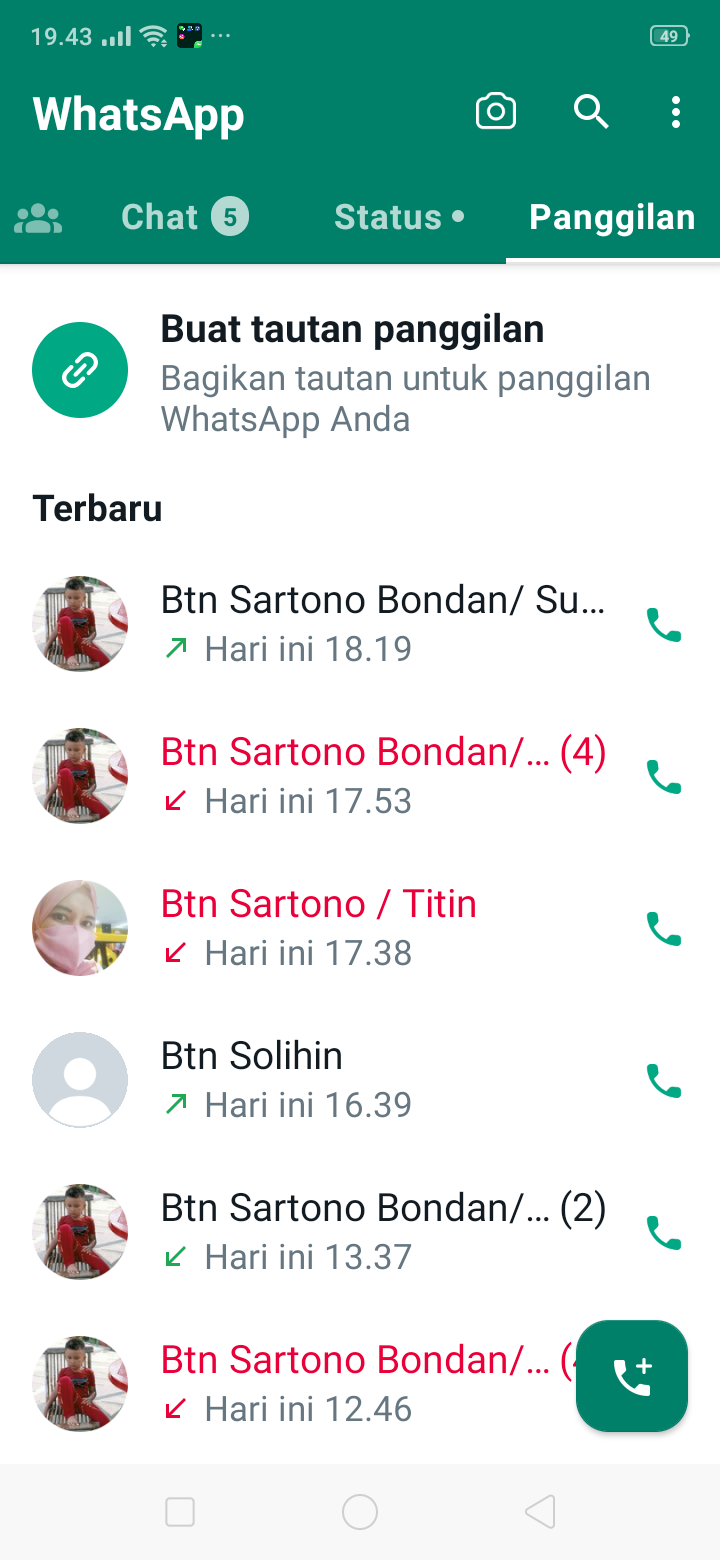Call Btn Solihin with the phone icon
The width and height of the screenshot is (720, 1560).
pyautogui.click(x=664, y=1081)
